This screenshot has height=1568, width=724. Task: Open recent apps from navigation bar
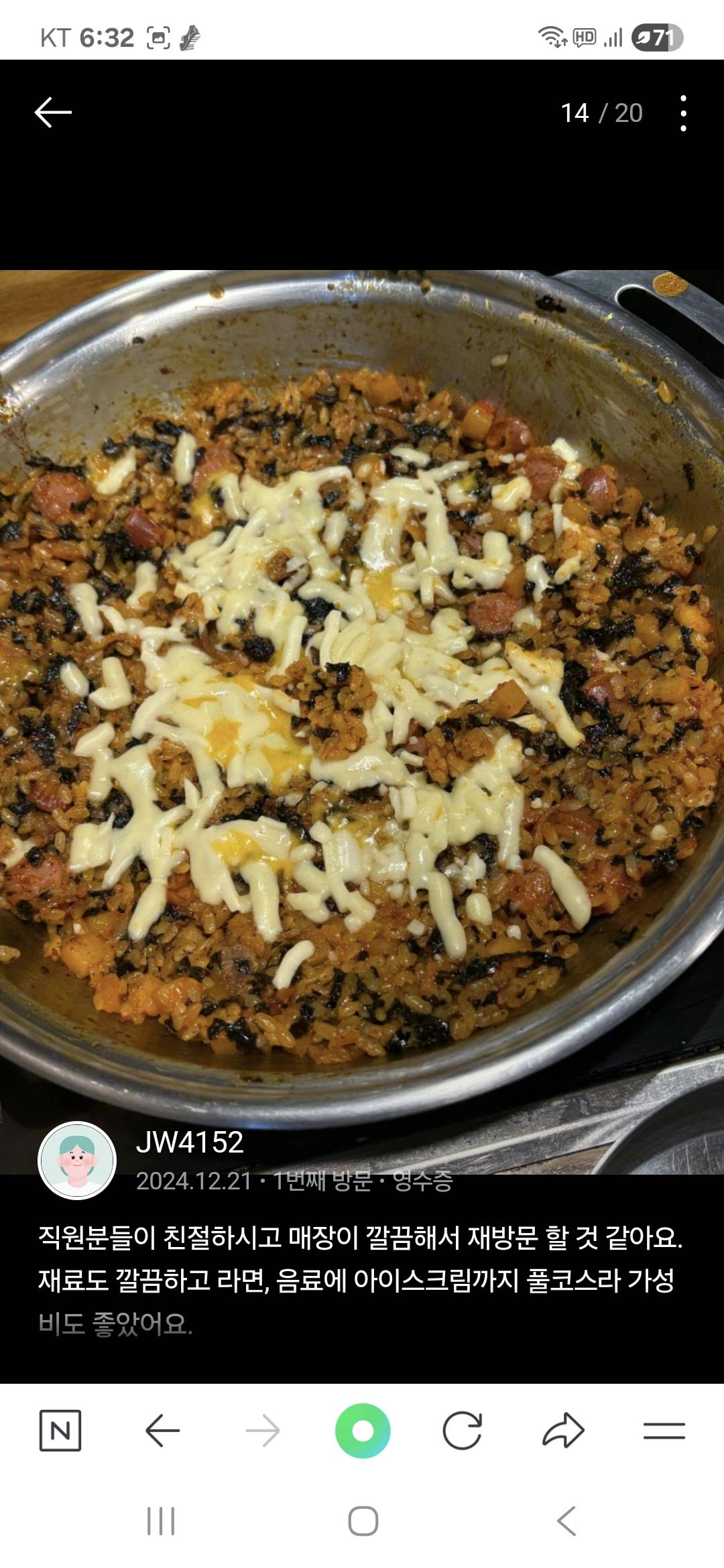[161, 1521]
